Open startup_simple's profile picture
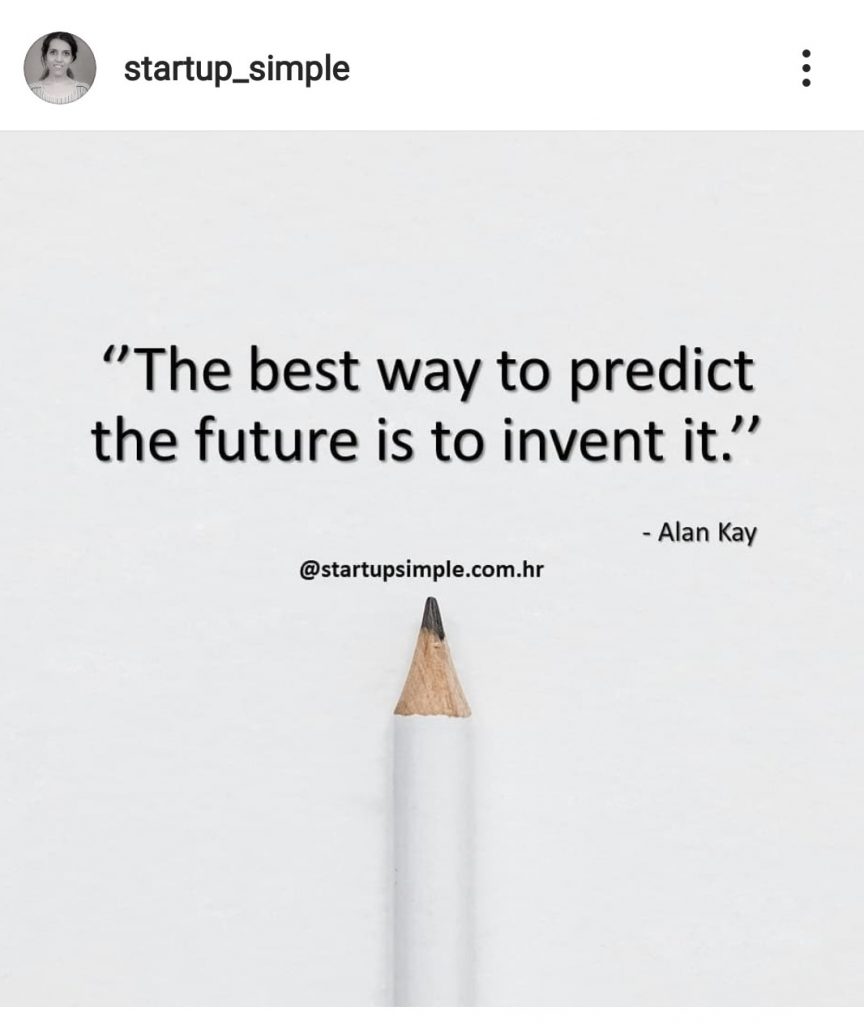This screenshot has height=1024, width=864. pyautogui.click(x=60, y=68)
